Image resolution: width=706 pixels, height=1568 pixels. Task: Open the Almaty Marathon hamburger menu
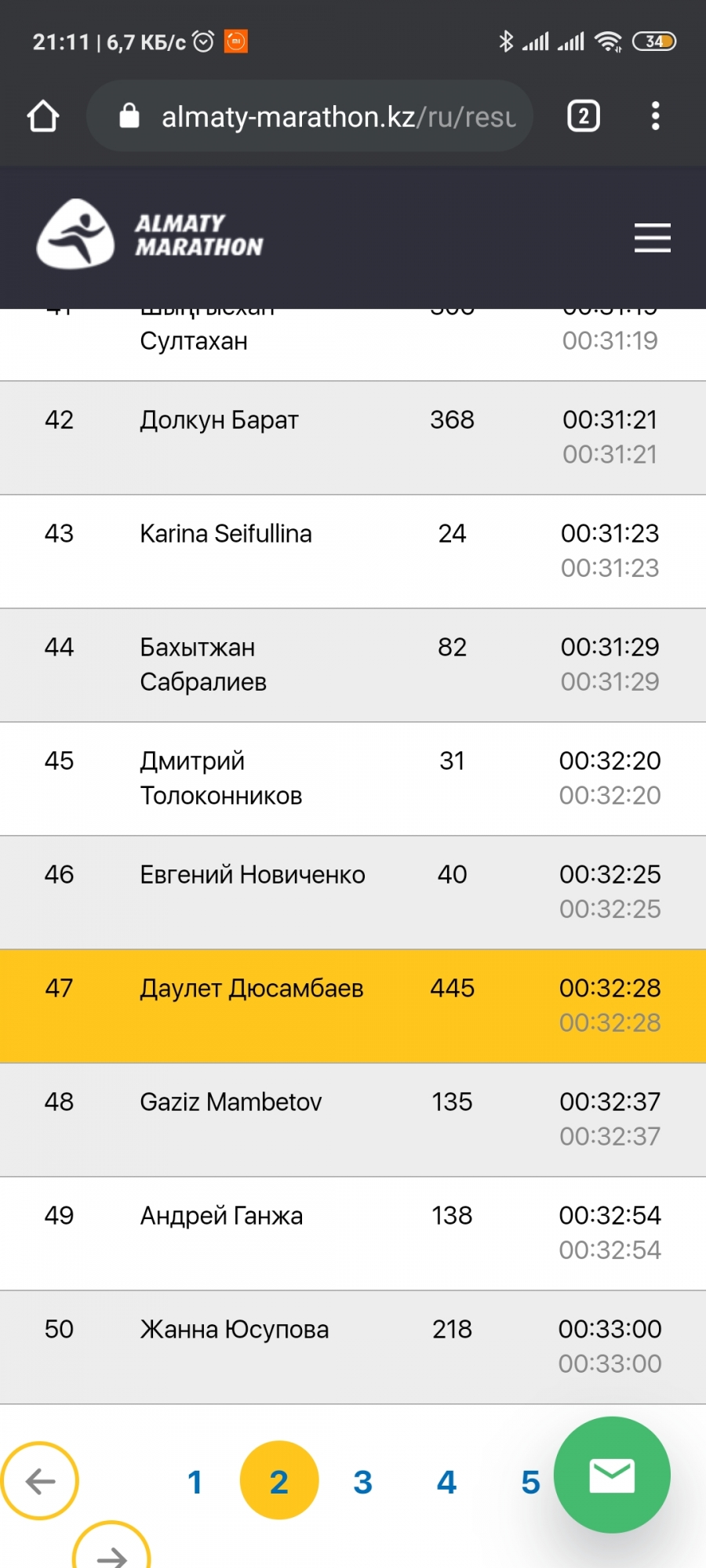tap(652, 238)
